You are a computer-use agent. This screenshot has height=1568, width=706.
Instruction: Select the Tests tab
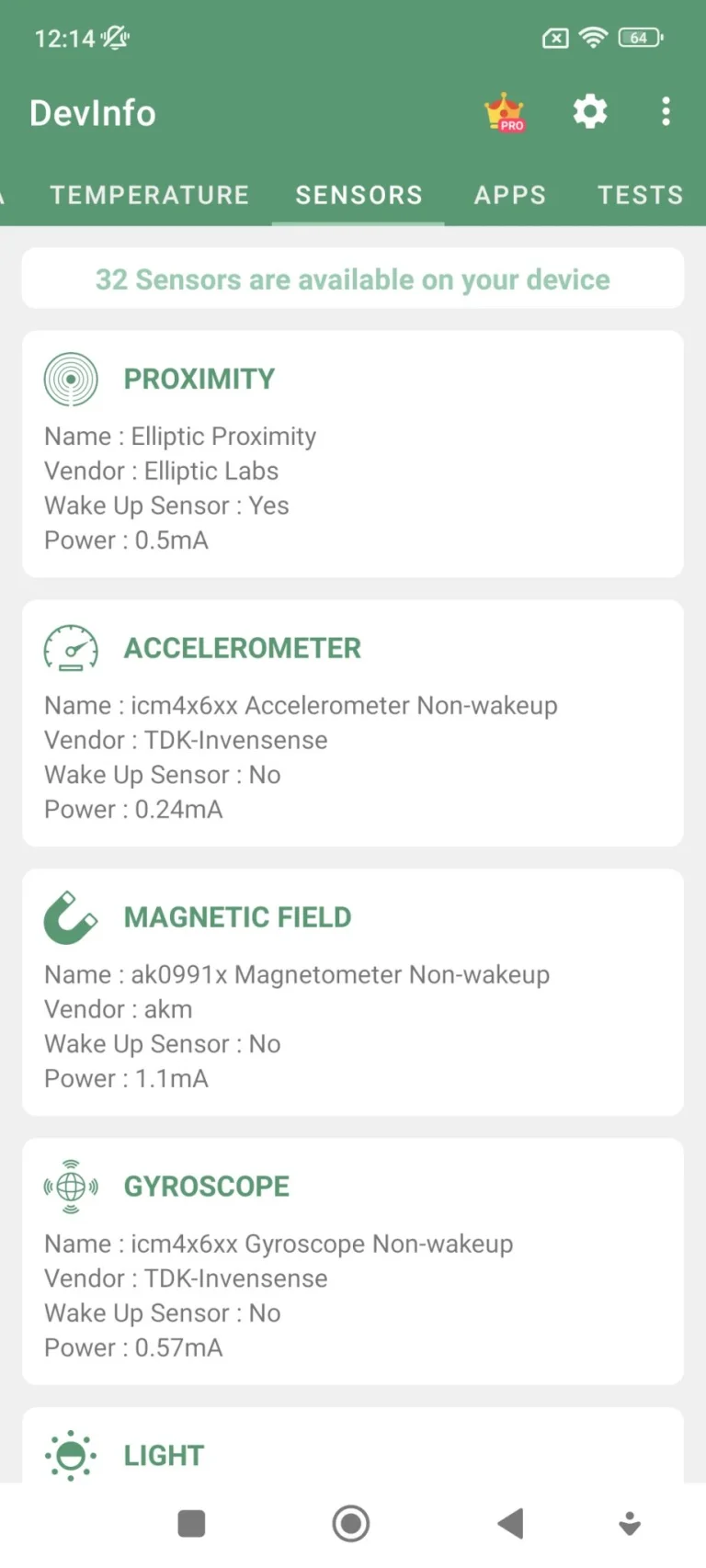[x=641, y=195]
